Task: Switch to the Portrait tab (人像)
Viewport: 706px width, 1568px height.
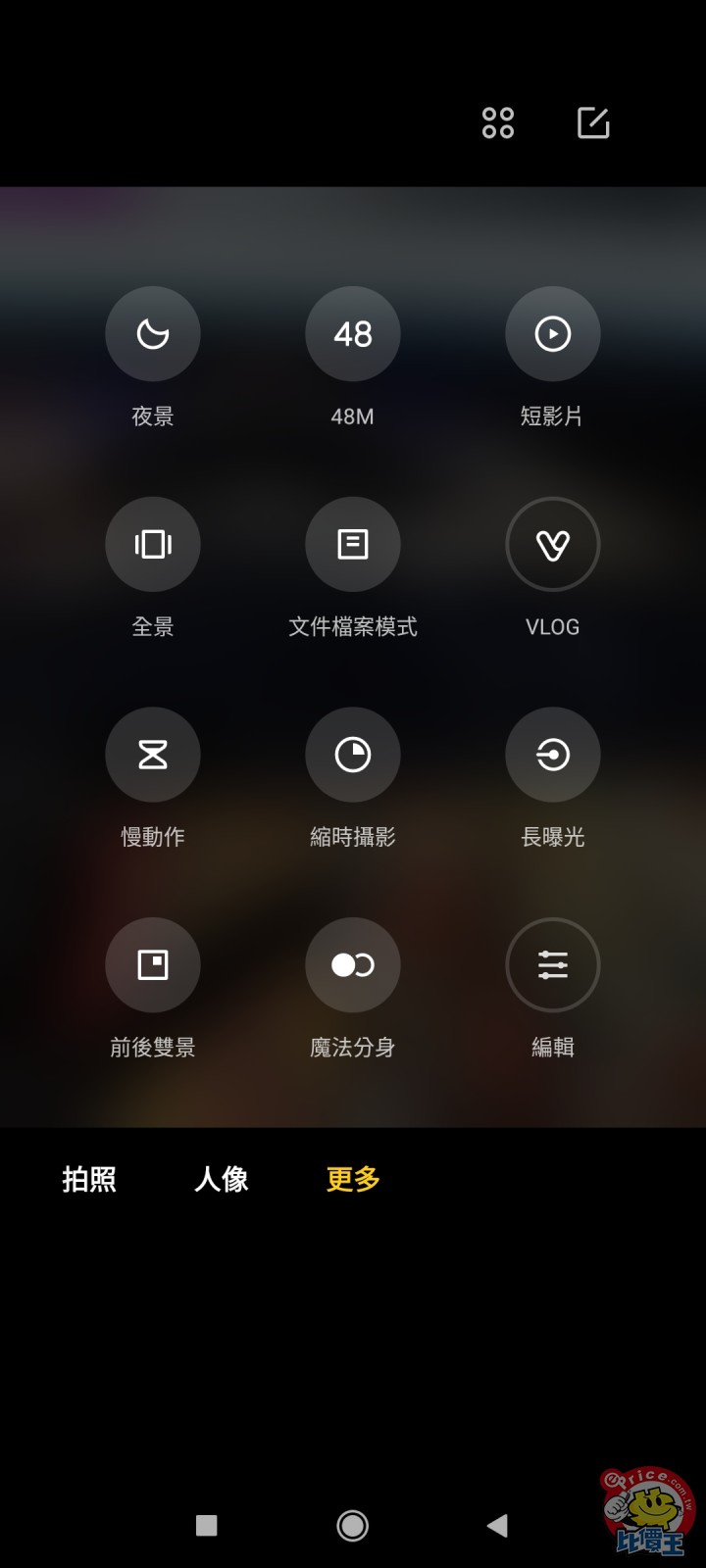Action: (x=221, y=1180)
